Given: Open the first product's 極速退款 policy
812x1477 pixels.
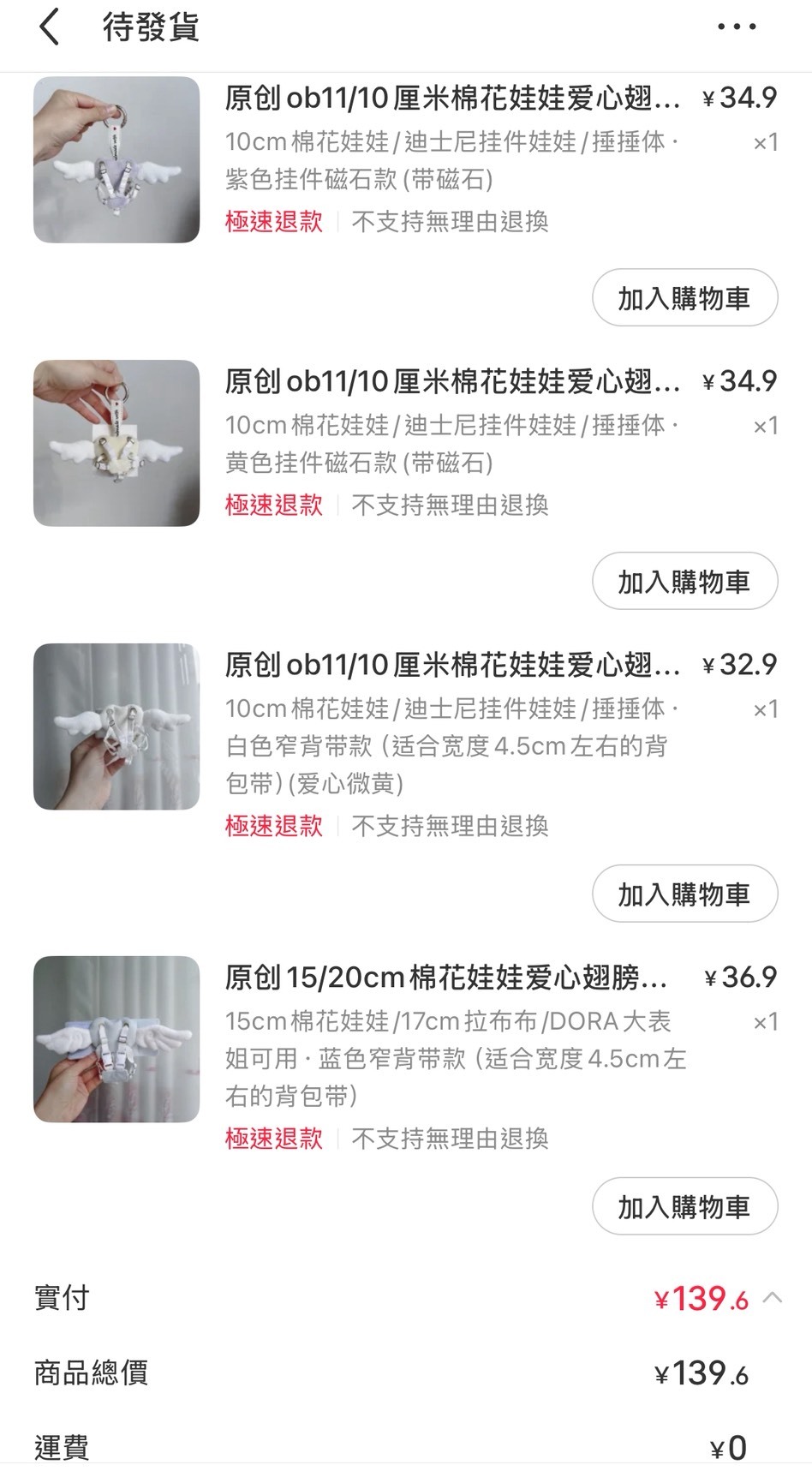Looking at the screenshot, I should pyautogui.click(x=272, y=222).
